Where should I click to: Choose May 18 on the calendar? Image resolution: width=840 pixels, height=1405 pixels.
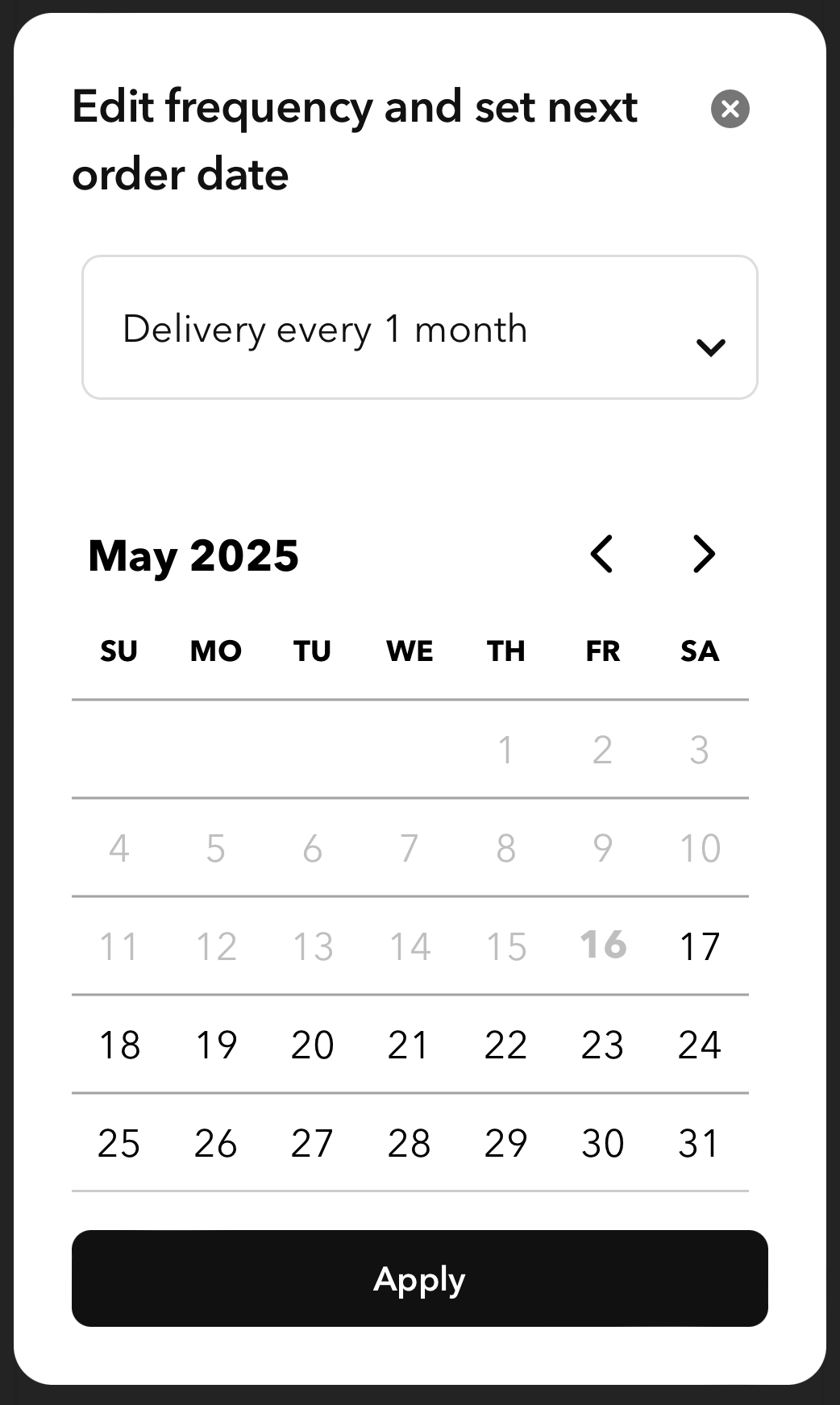click(119, 1045)
